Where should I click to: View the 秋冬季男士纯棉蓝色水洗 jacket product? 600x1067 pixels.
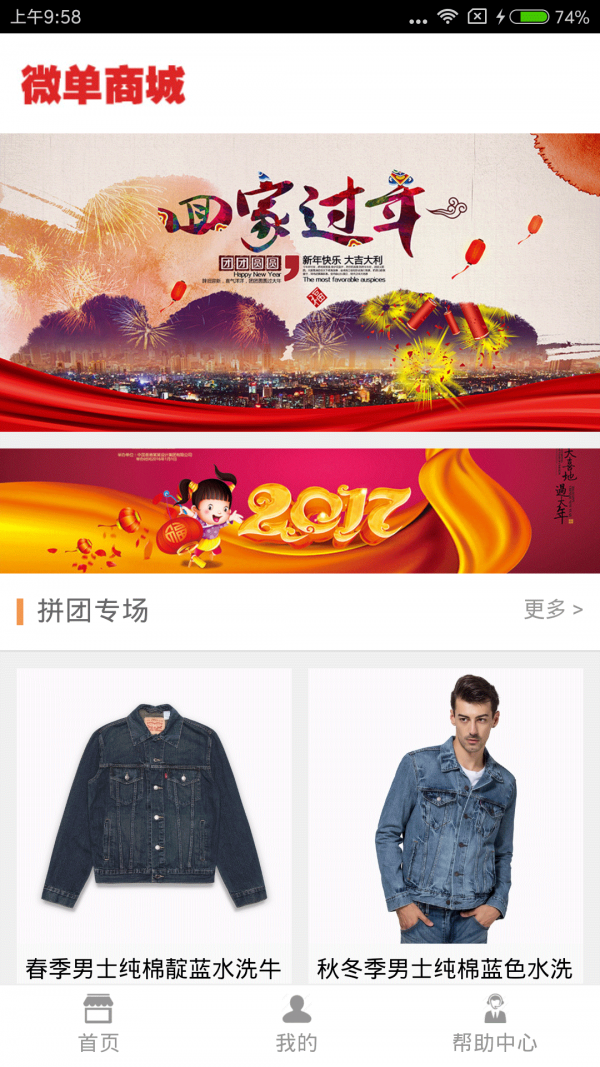(445, 820)
